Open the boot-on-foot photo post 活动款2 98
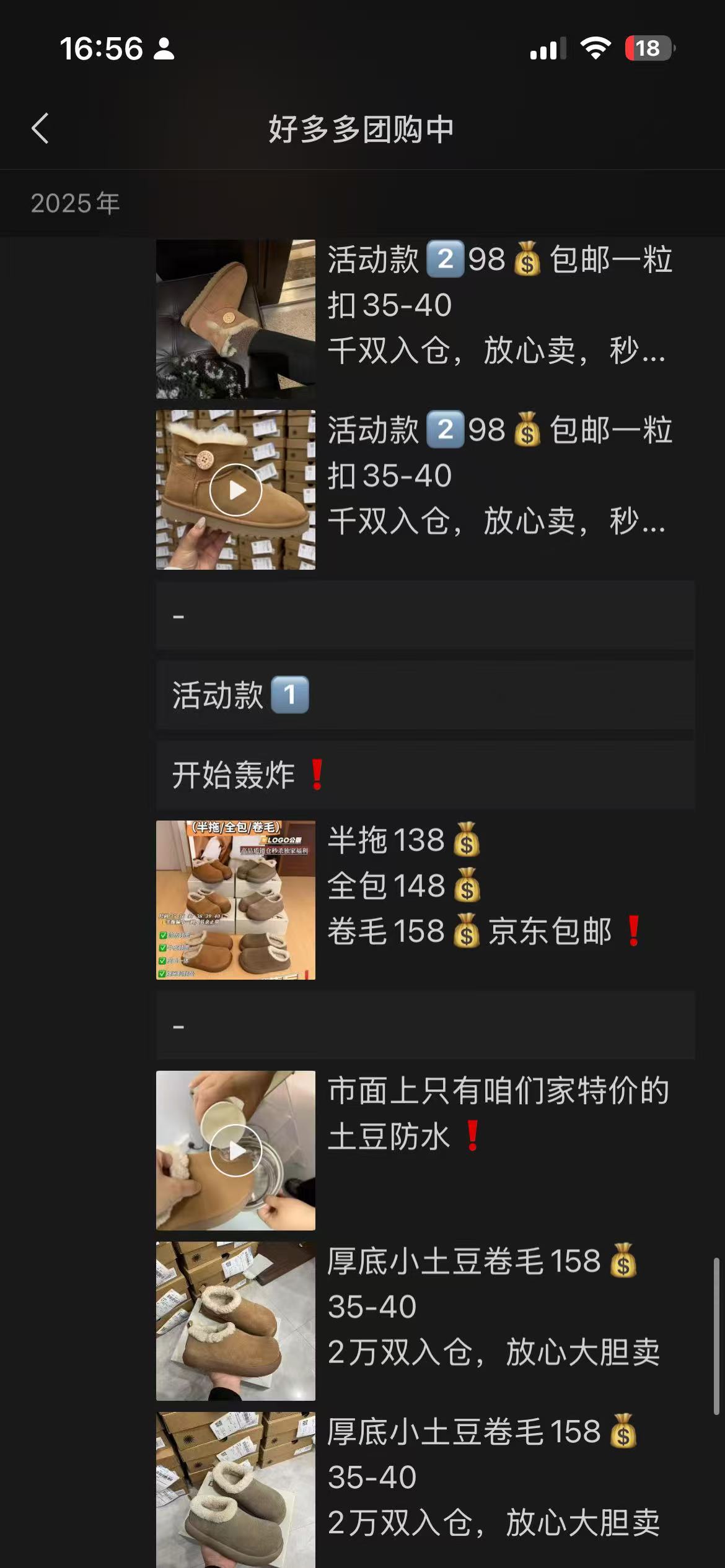 pos(235,318)
